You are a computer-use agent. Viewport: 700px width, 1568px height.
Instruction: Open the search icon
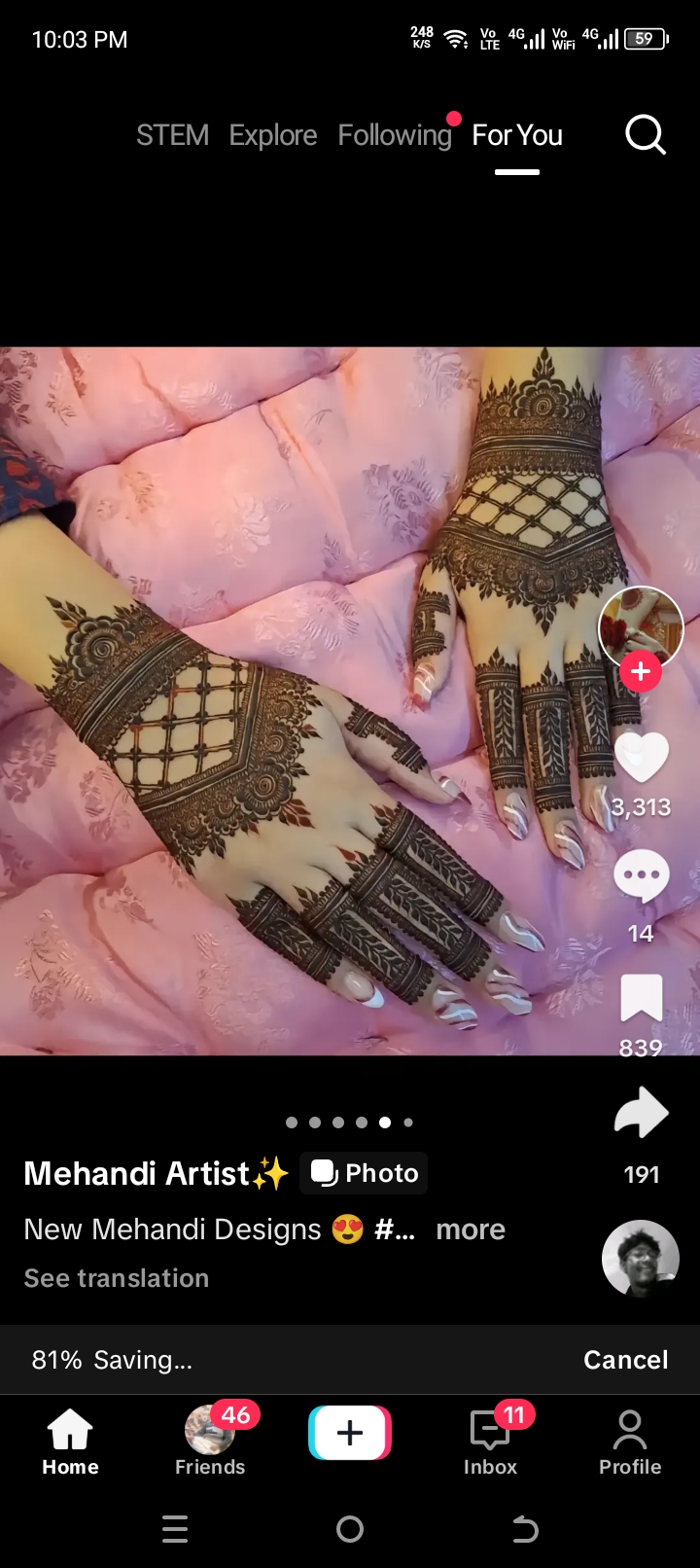645,135
